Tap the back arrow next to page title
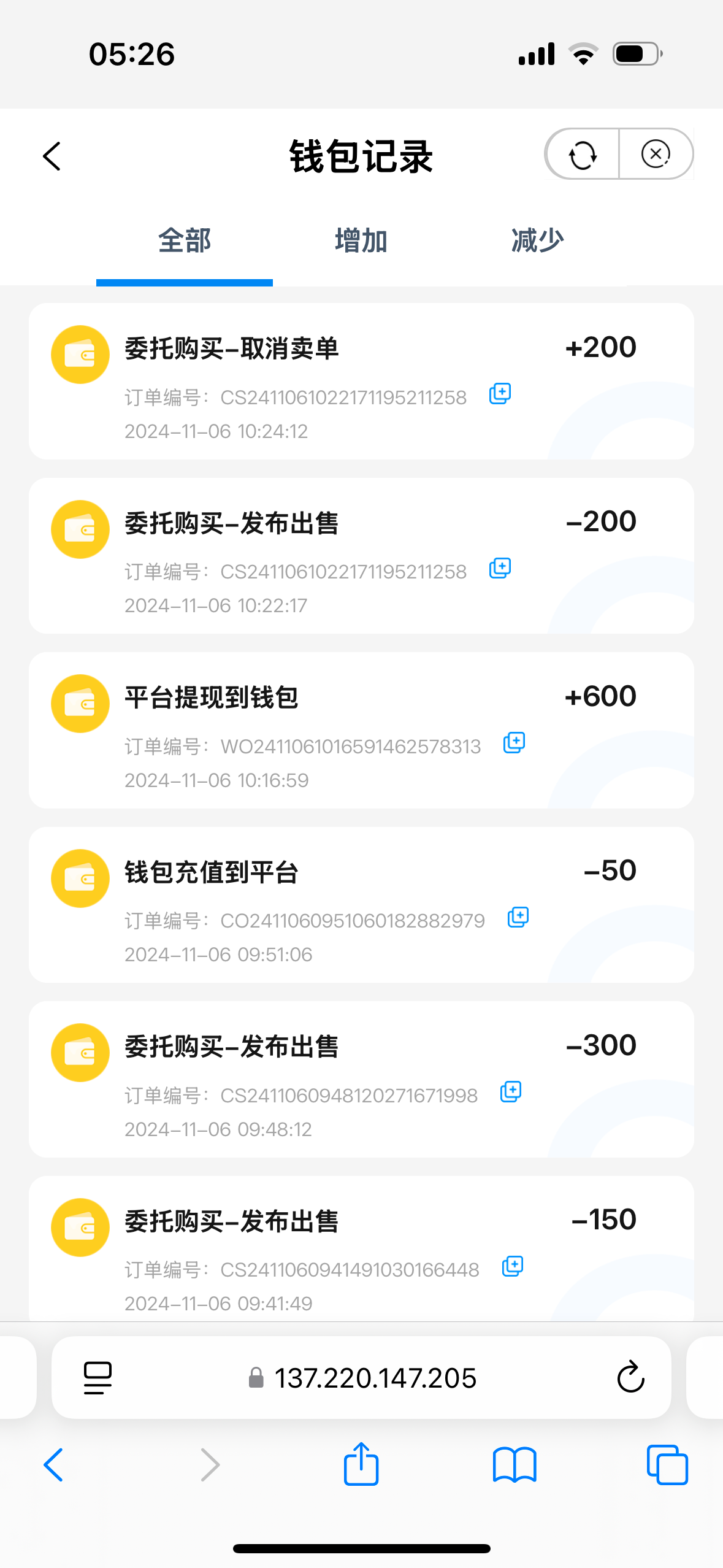This screenshot has height=1568, width=723. point(52,156)
